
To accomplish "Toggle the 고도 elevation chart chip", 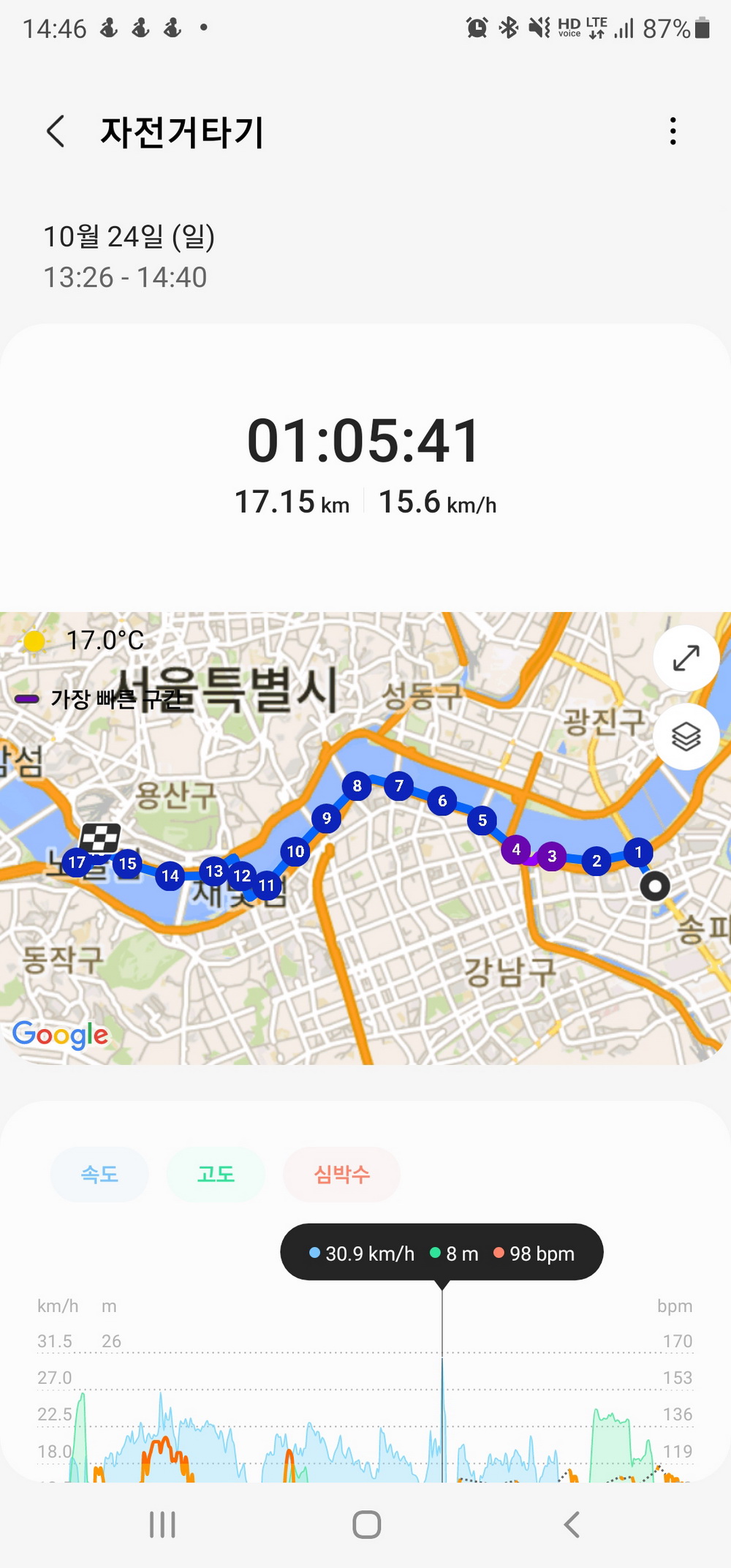I will [216, 1175].
